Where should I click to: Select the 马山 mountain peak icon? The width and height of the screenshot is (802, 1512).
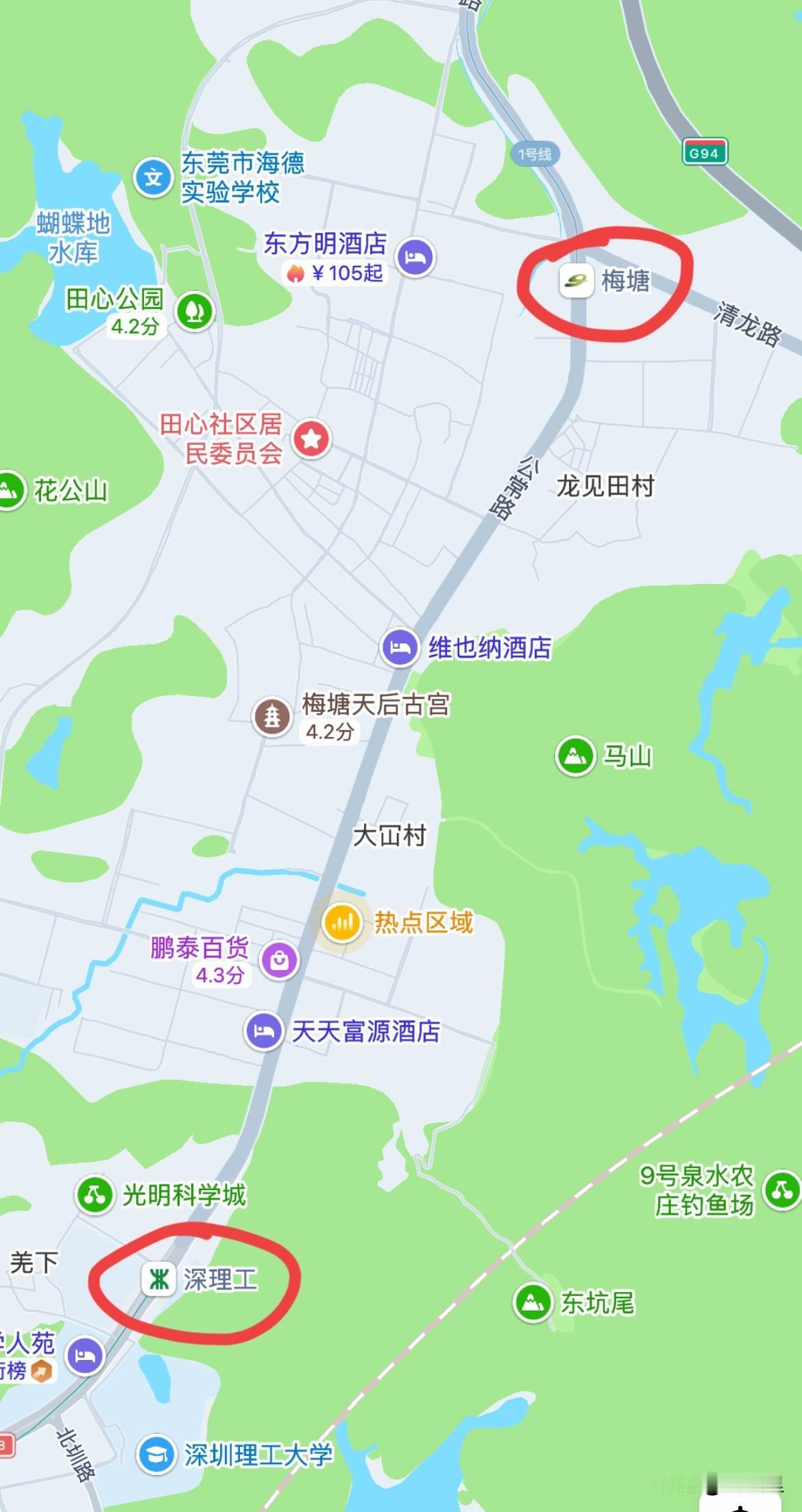click(x=575, y=756)
